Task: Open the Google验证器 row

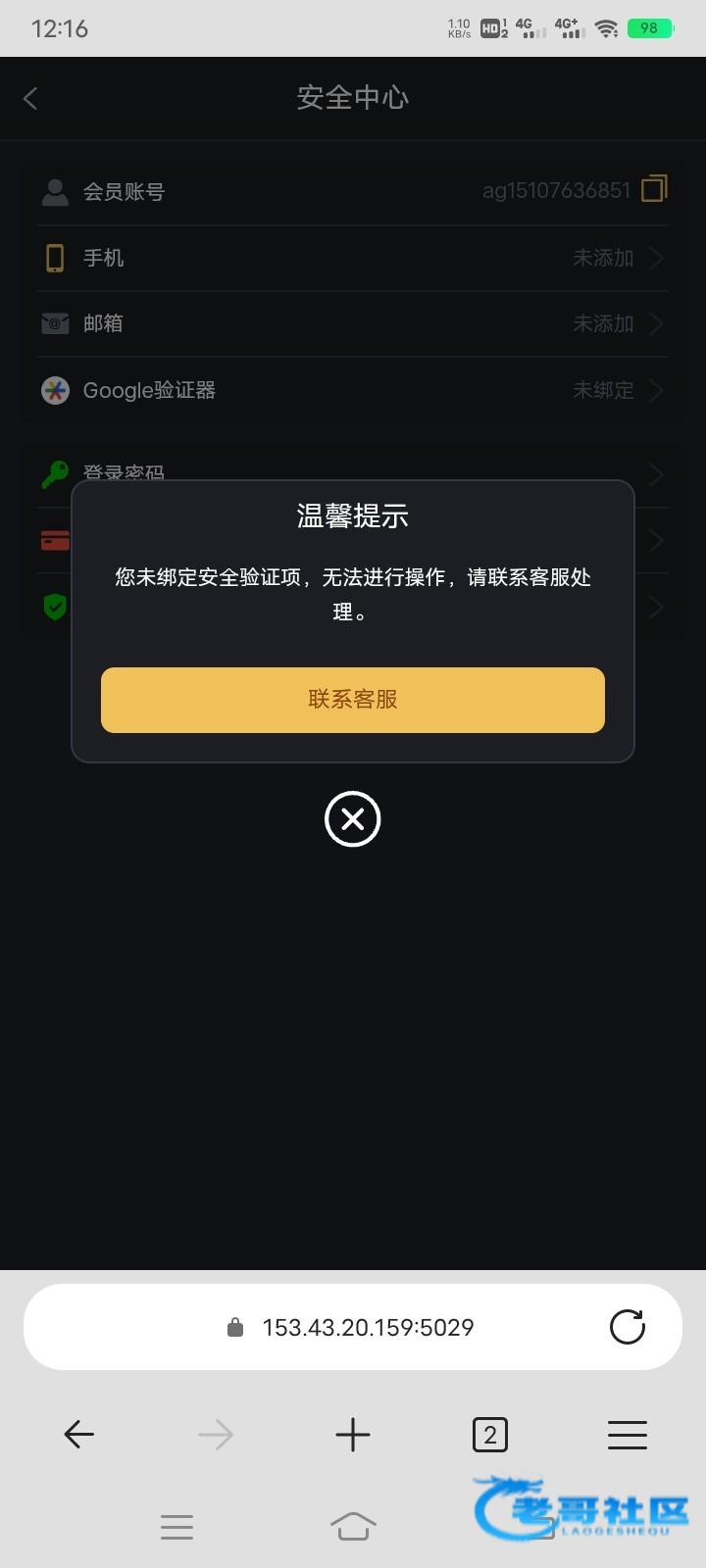Action: pos(353,390)
